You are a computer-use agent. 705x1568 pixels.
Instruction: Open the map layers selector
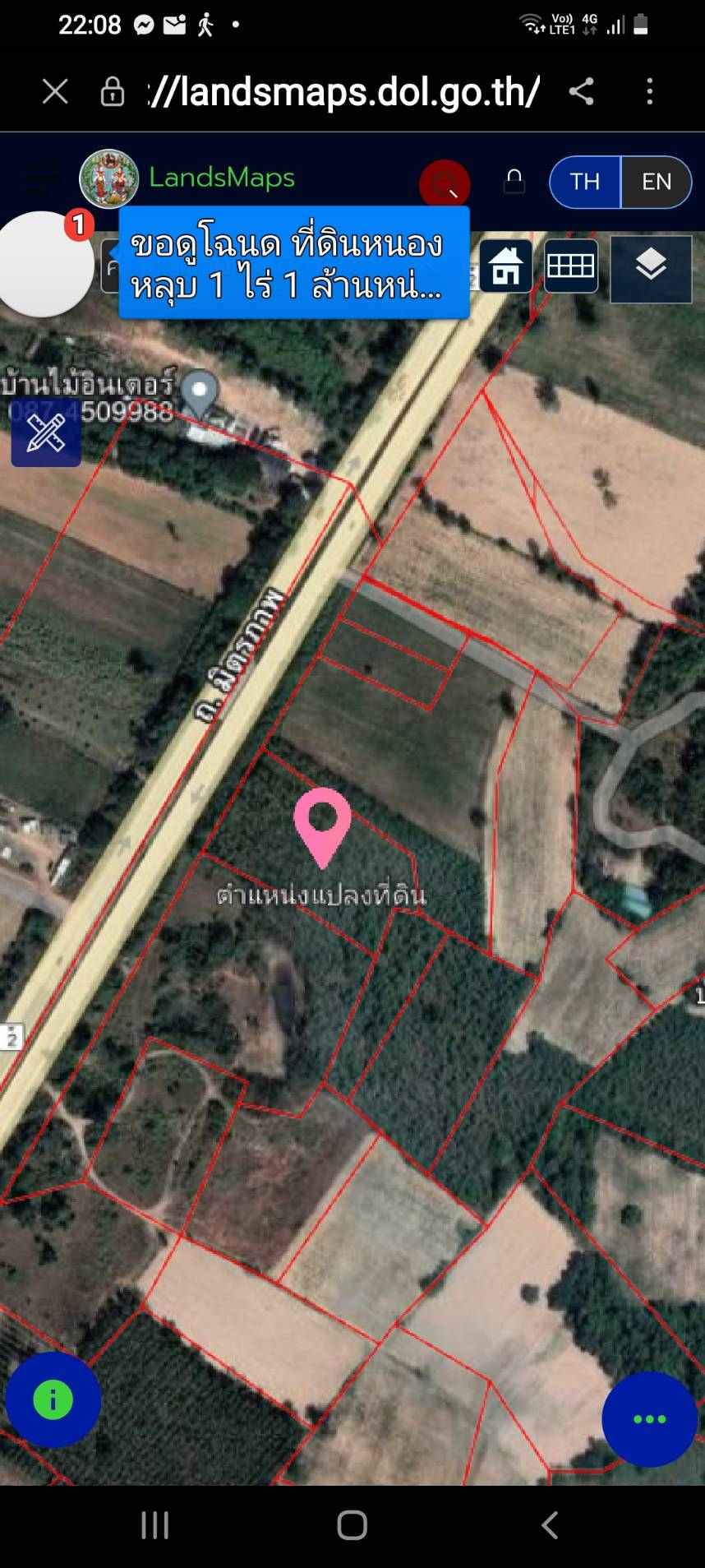(x=651, y=266)
